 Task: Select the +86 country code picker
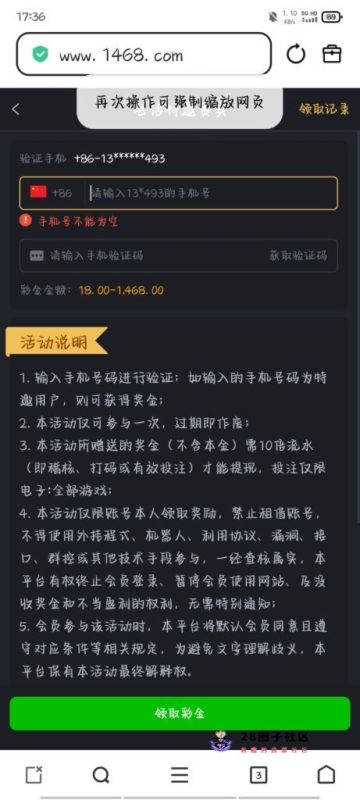point(51,193)
